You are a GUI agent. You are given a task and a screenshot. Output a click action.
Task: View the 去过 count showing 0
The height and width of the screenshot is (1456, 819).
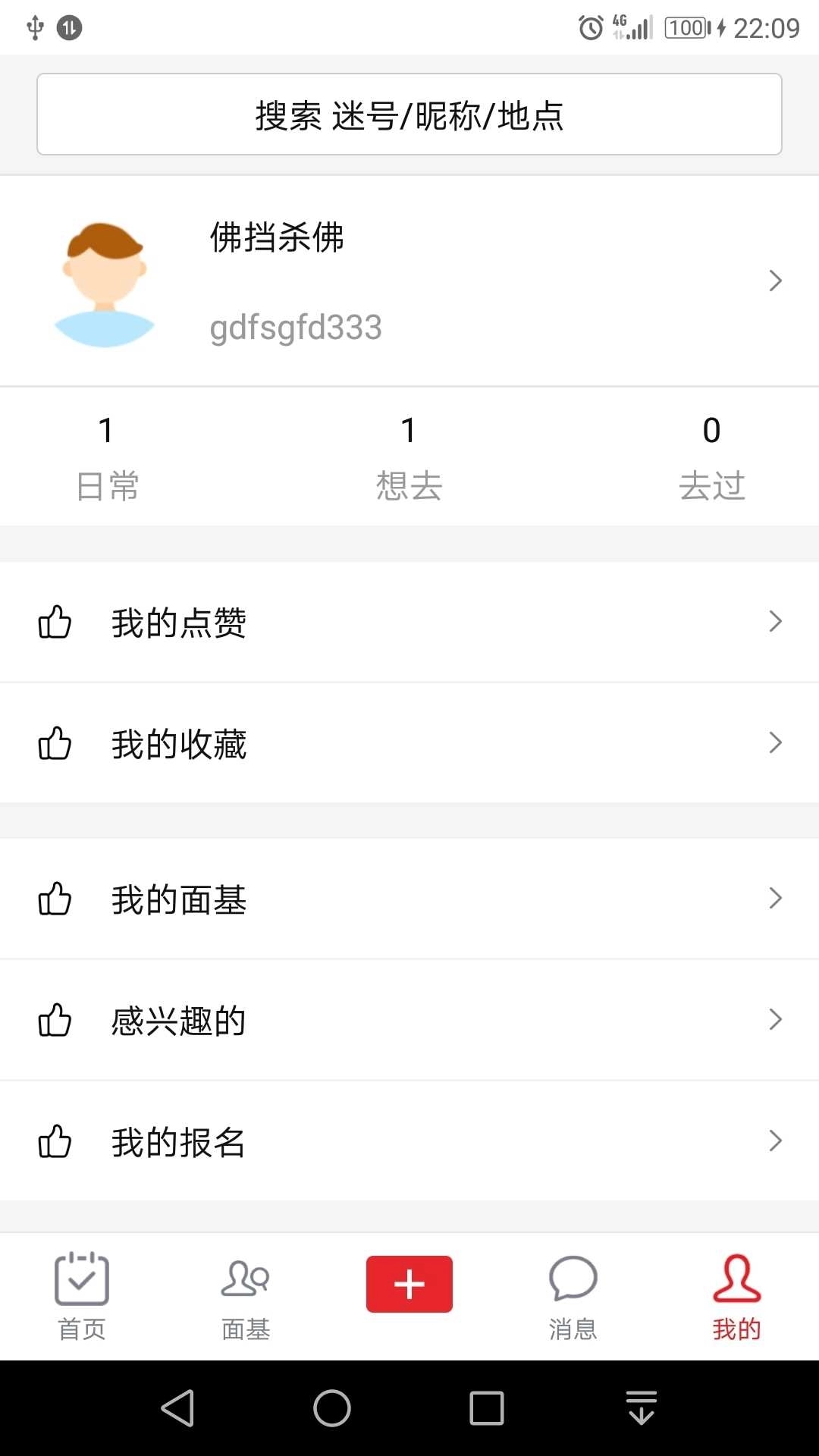[x=712, y=455]
